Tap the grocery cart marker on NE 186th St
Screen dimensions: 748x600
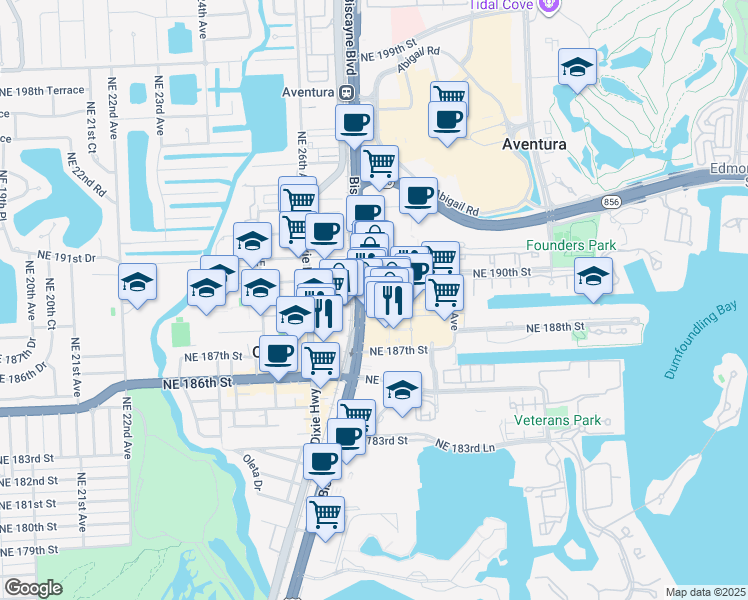tap(321, 364)
